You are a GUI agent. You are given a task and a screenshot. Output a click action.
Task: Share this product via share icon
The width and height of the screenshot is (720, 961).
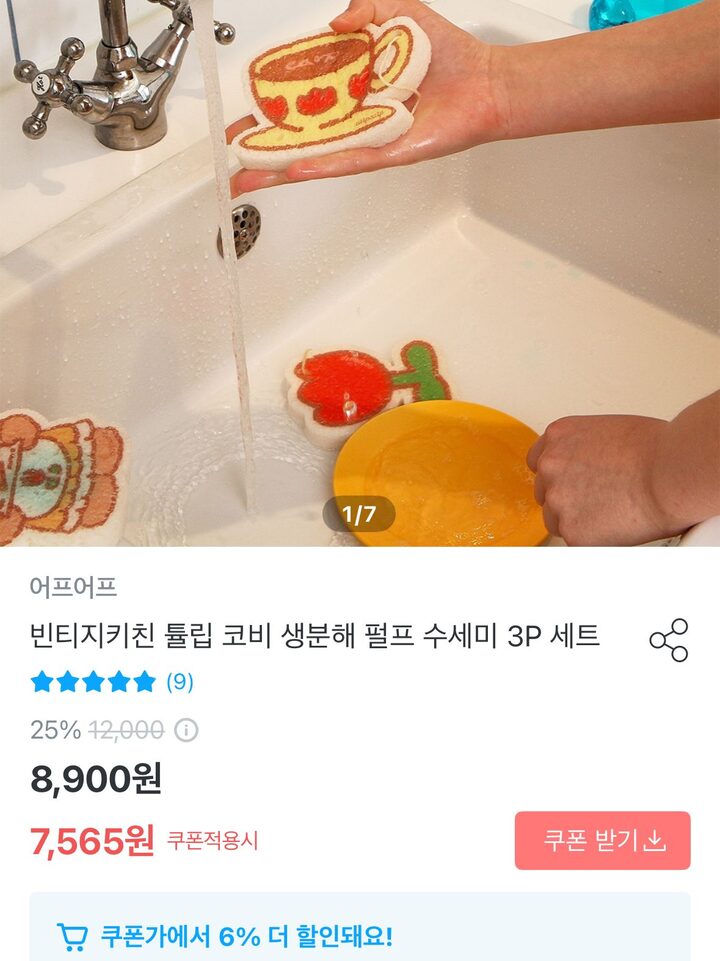(668, 640)
